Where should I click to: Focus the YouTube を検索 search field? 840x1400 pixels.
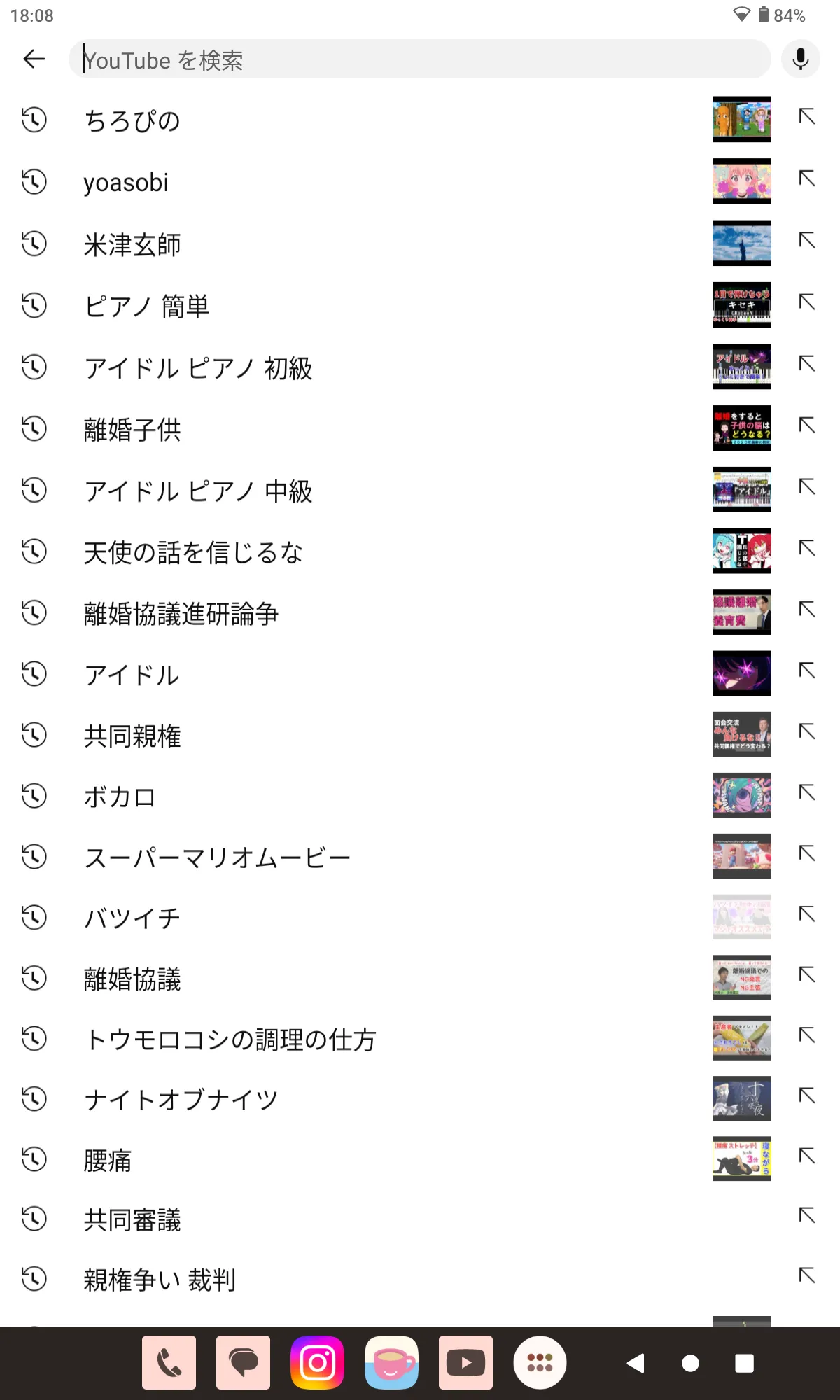tap(420, 59)
